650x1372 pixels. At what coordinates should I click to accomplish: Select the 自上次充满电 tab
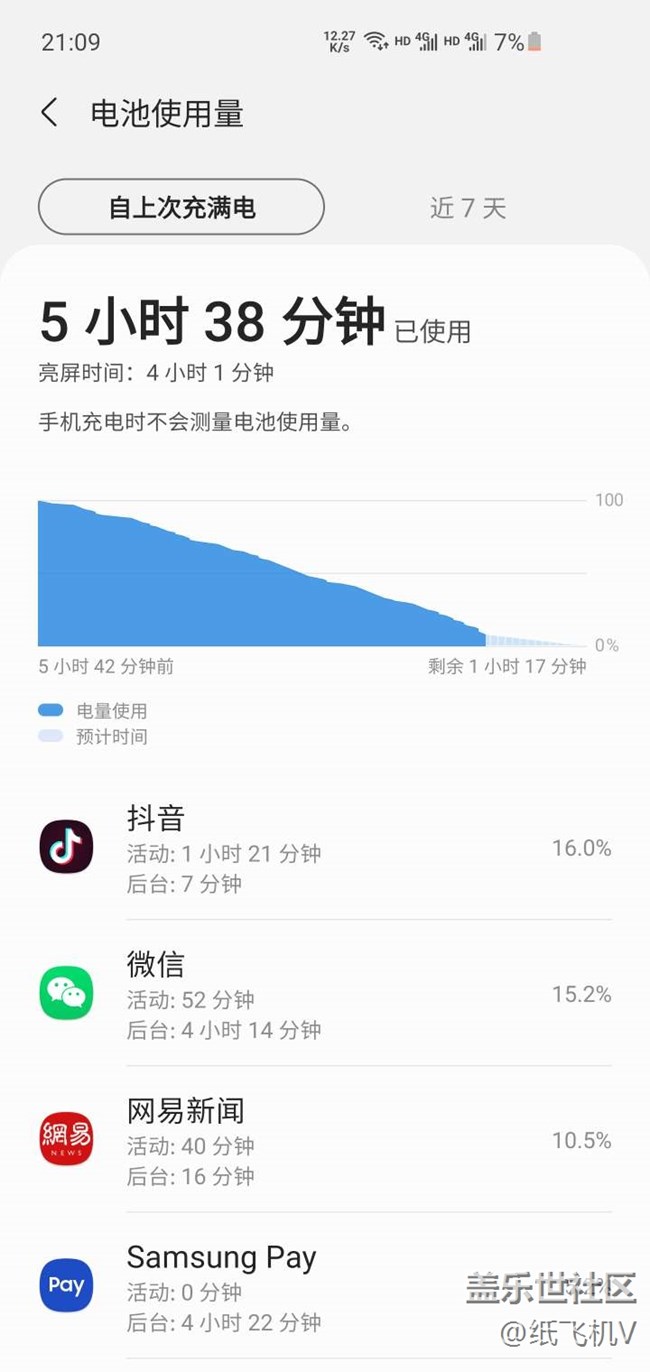tap(181, 207)
